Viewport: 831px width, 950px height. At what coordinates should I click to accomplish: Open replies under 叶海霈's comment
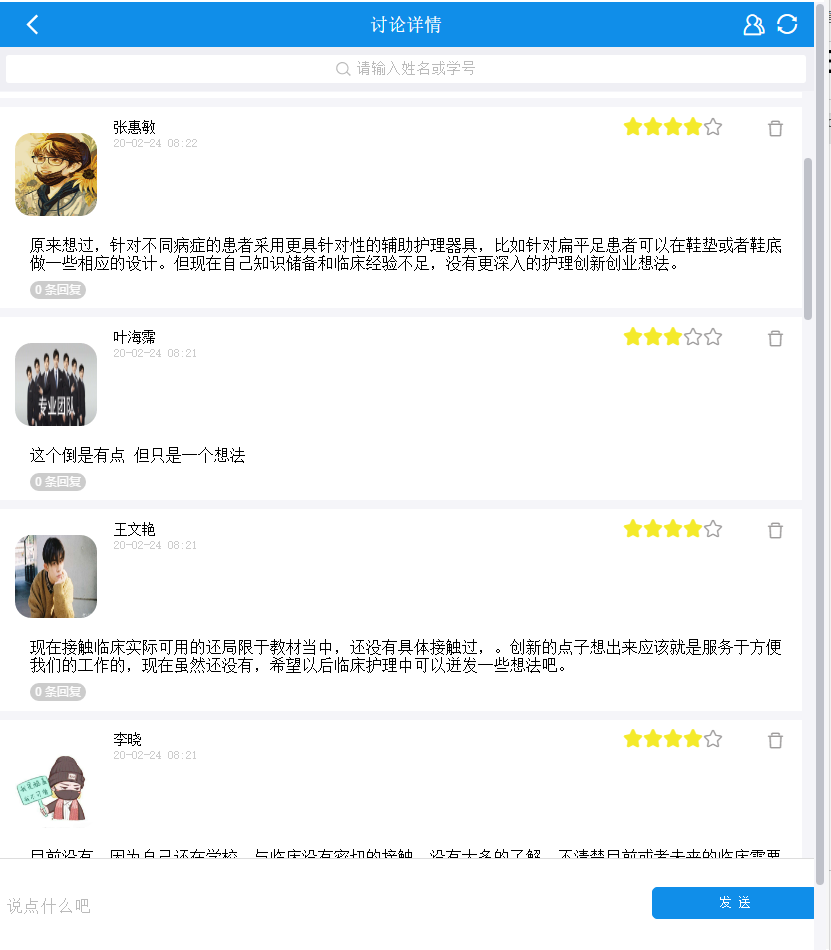[x=58, y=482]
